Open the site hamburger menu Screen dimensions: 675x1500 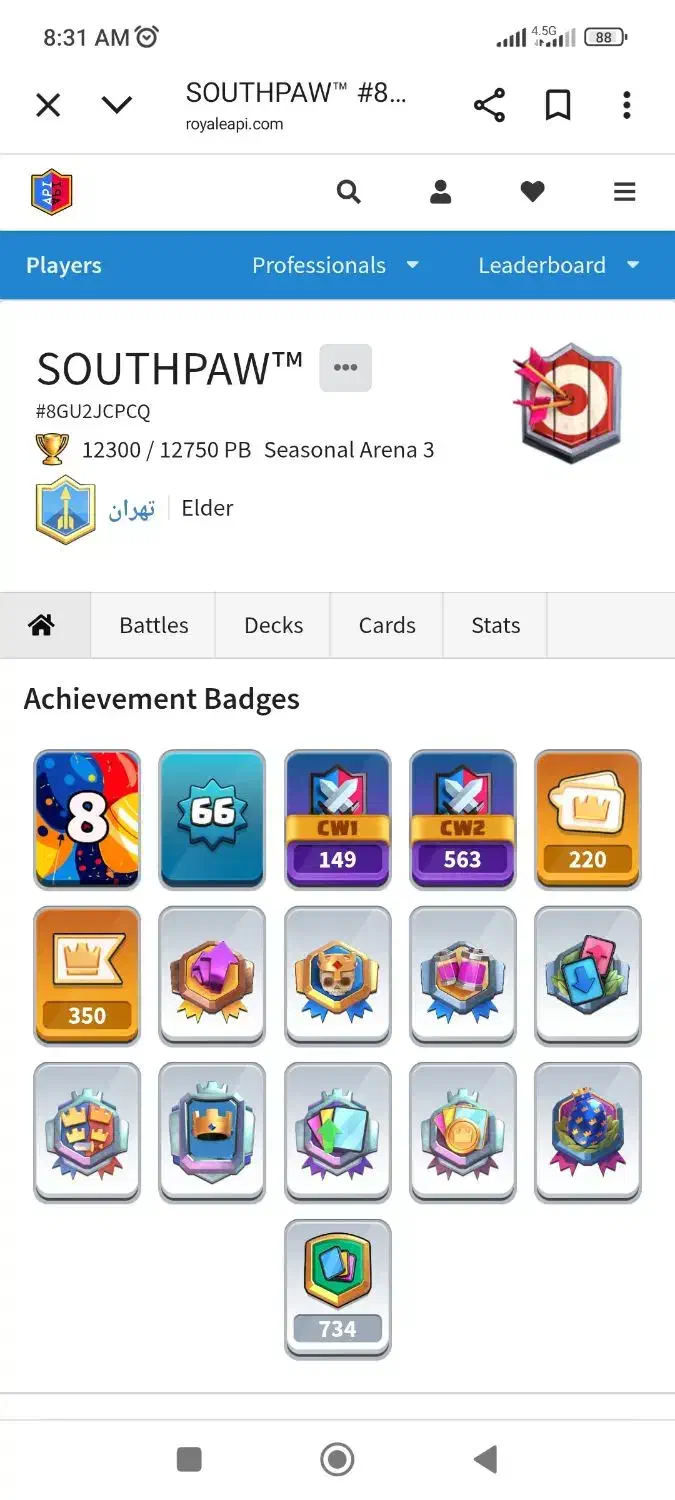[x=625, y=192]
